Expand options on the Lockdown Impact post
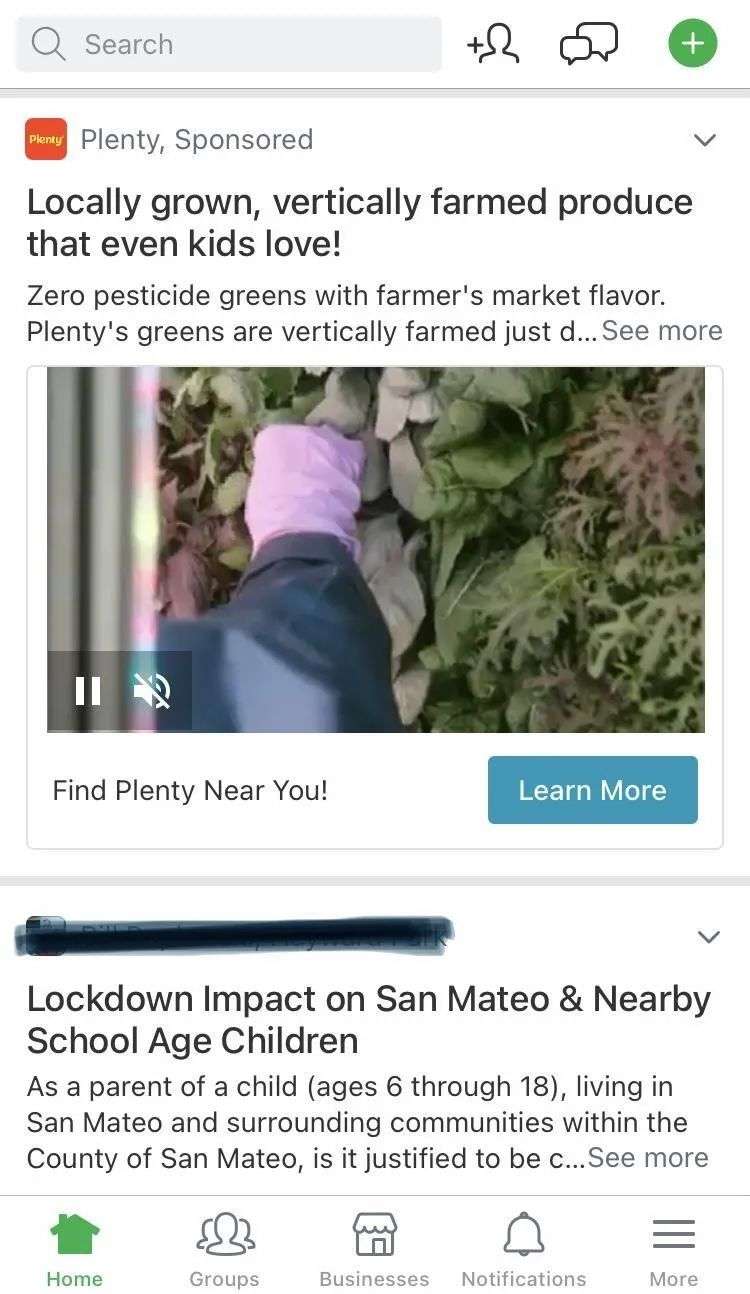The height and width of the screenshot is (1294, 750). point(708,937)
